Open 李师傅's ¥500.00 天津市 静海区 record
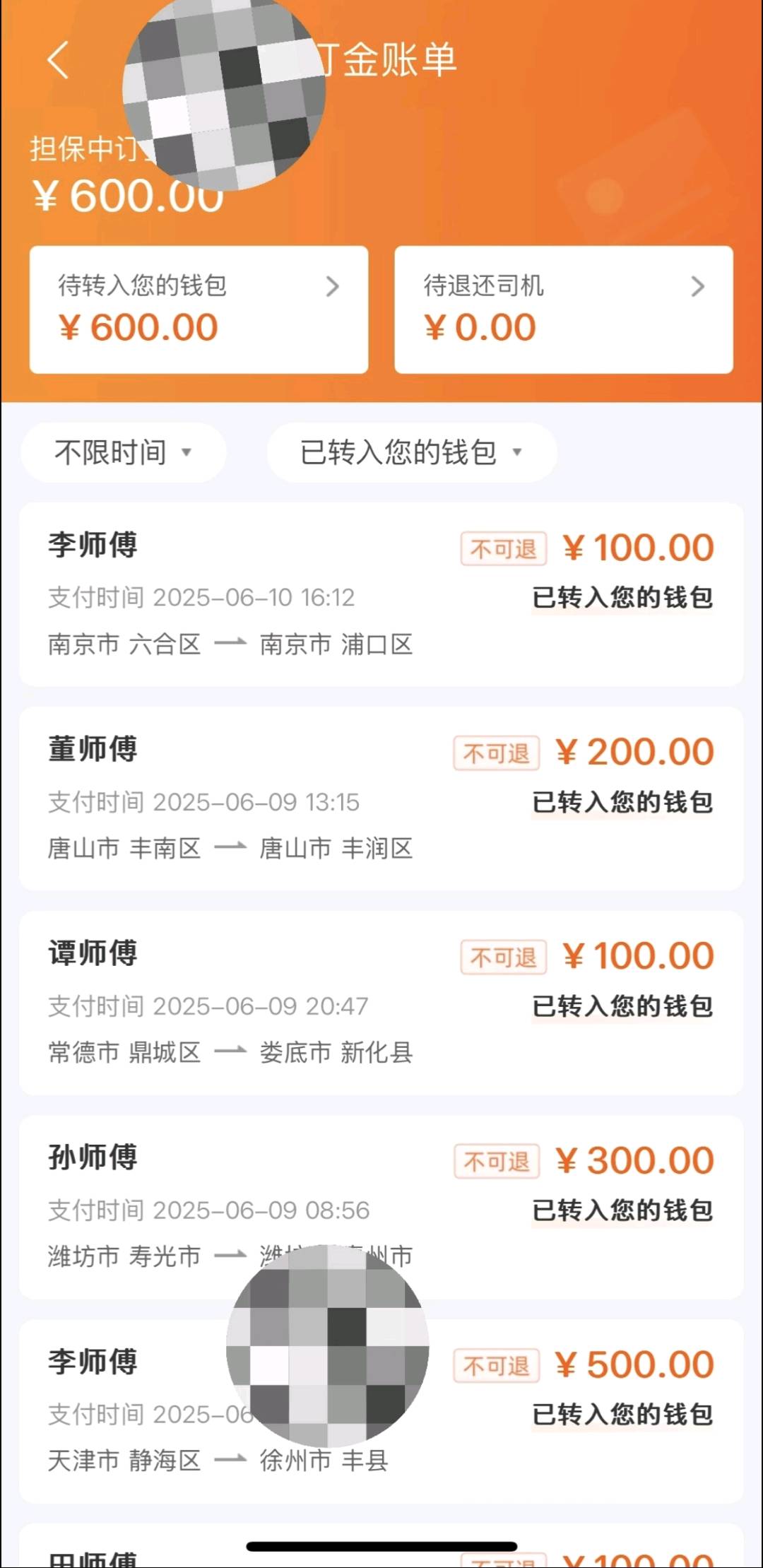 (381, 1411)
